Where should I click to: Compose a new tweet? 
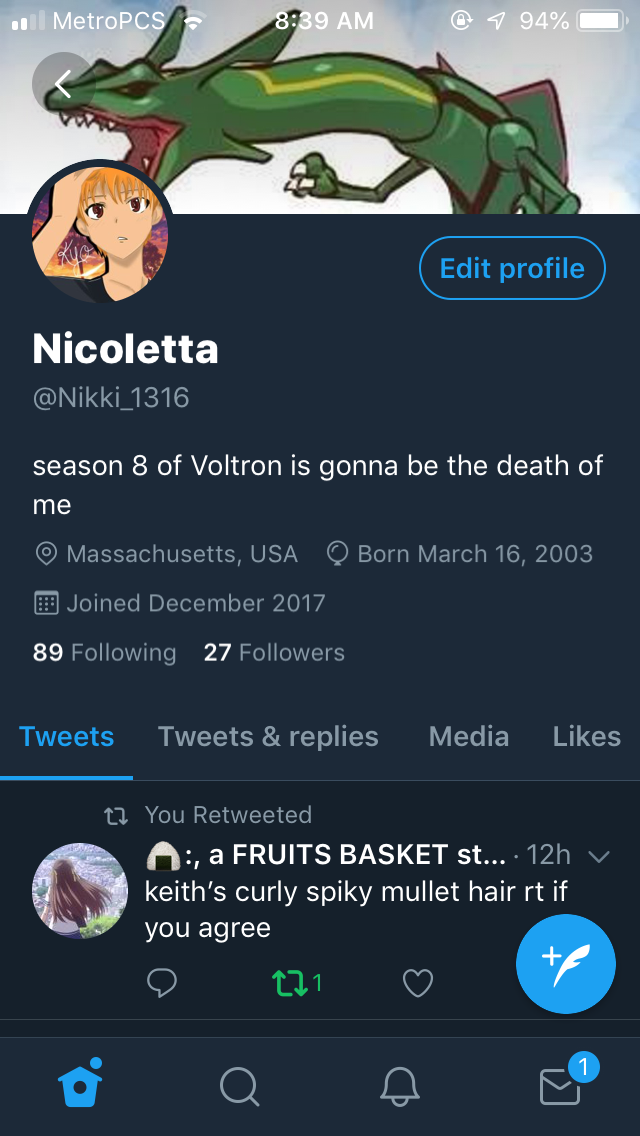pos(565,964)
